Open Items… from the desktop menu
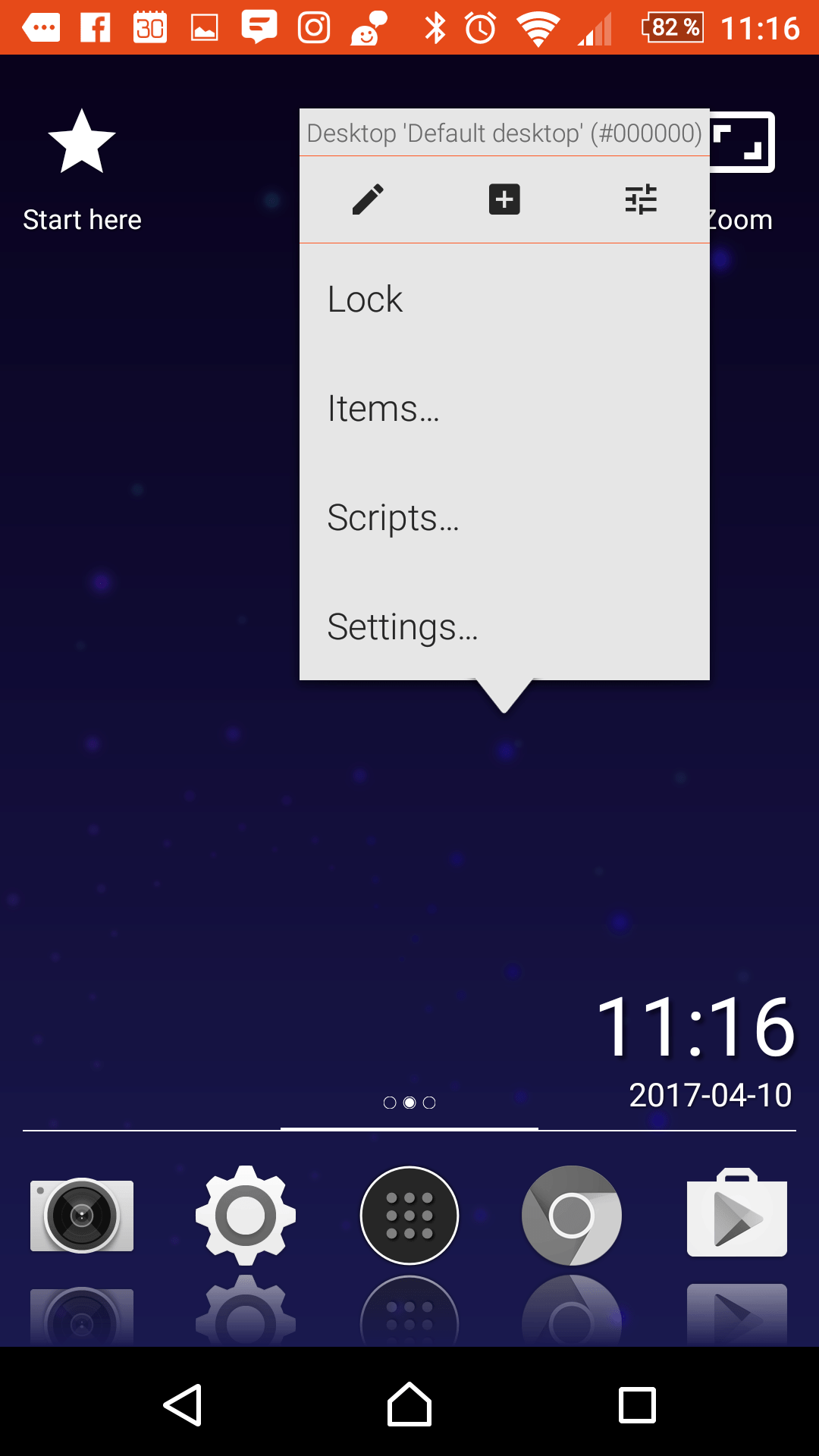The width and height of the screenshot is (819, 1456). point(504,408)
